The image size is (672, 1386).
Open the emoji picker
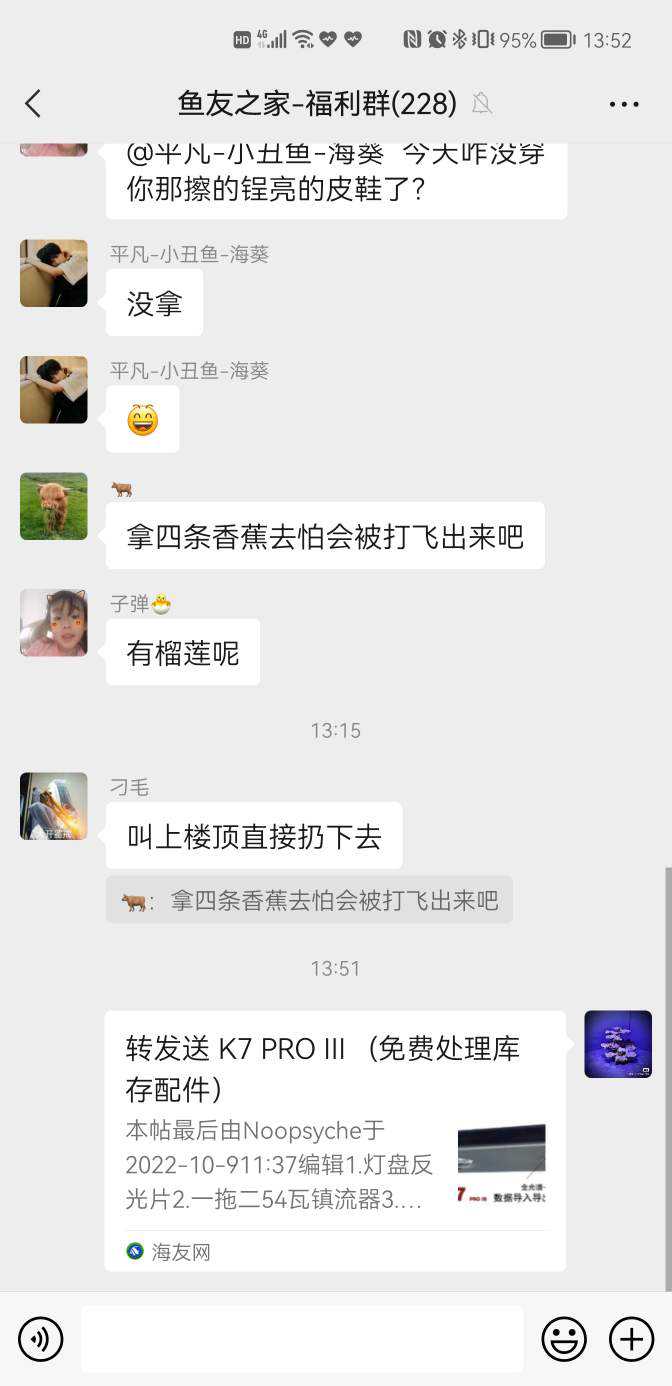[564, 1339]
